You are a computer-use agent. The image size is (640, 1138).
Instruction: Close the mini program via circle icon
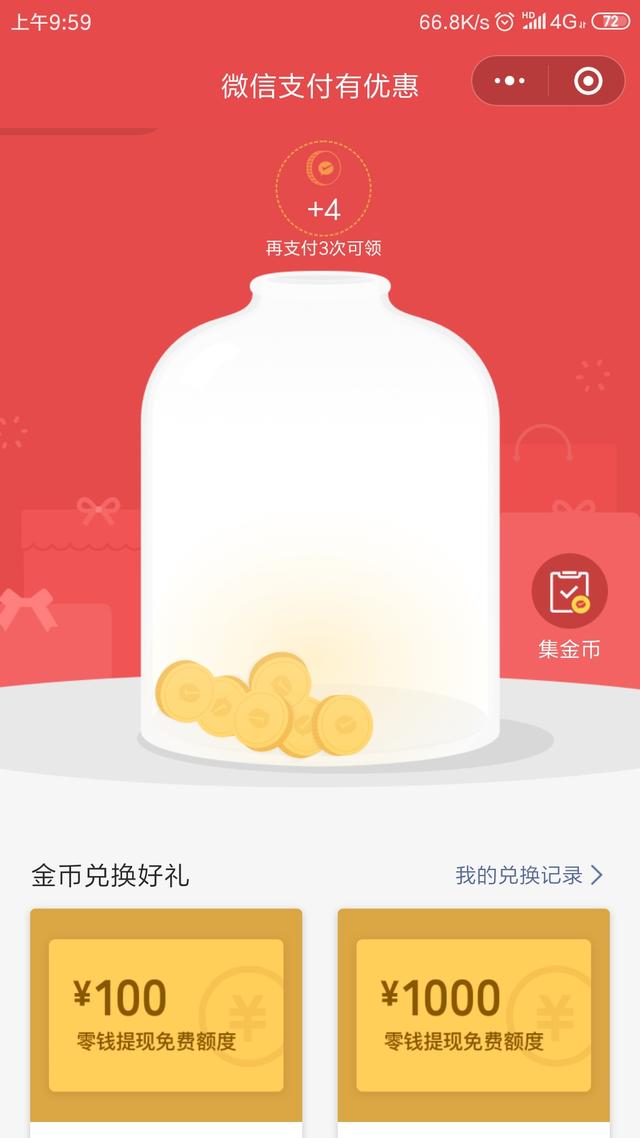pyautogui.click(x=588, y=82)
